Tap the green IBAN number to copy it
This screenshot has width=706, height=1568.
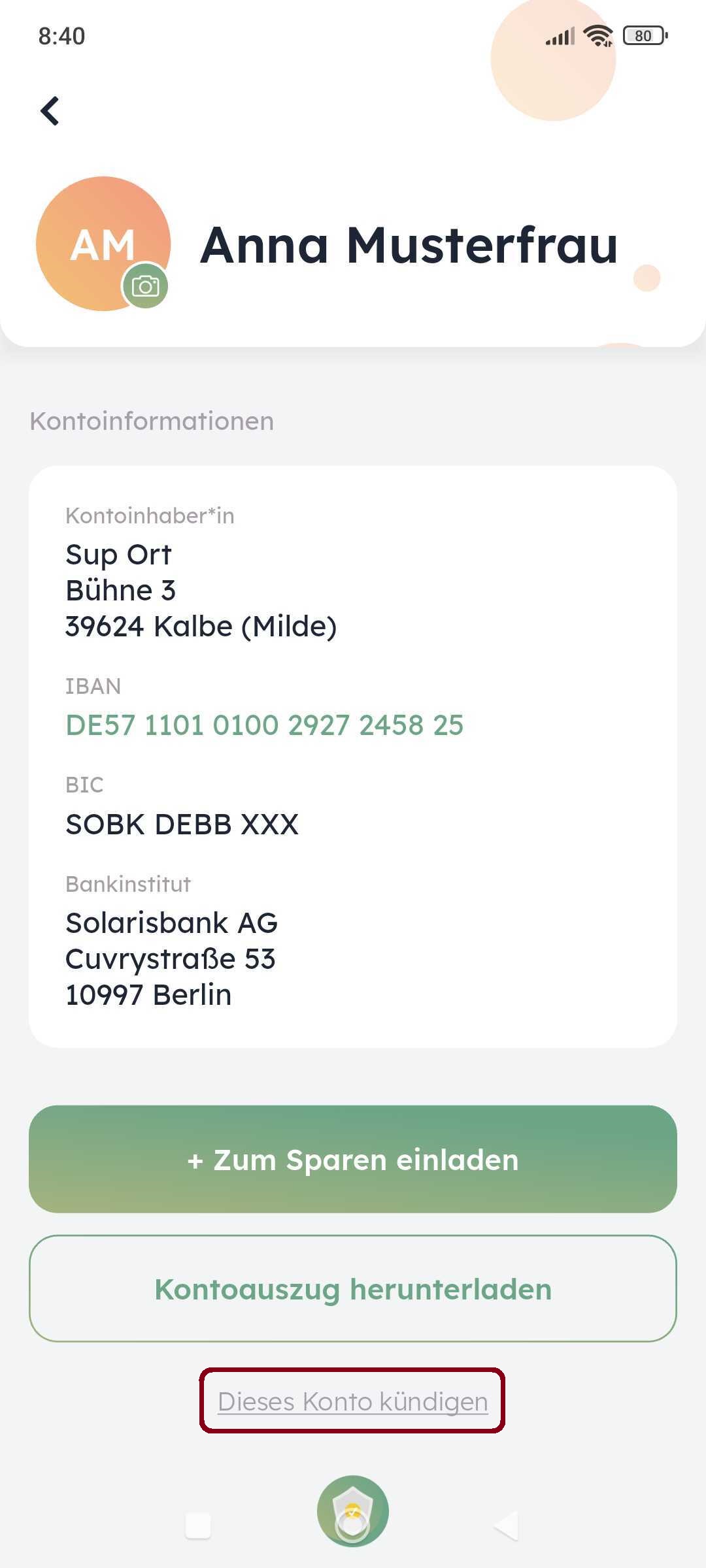264,725
